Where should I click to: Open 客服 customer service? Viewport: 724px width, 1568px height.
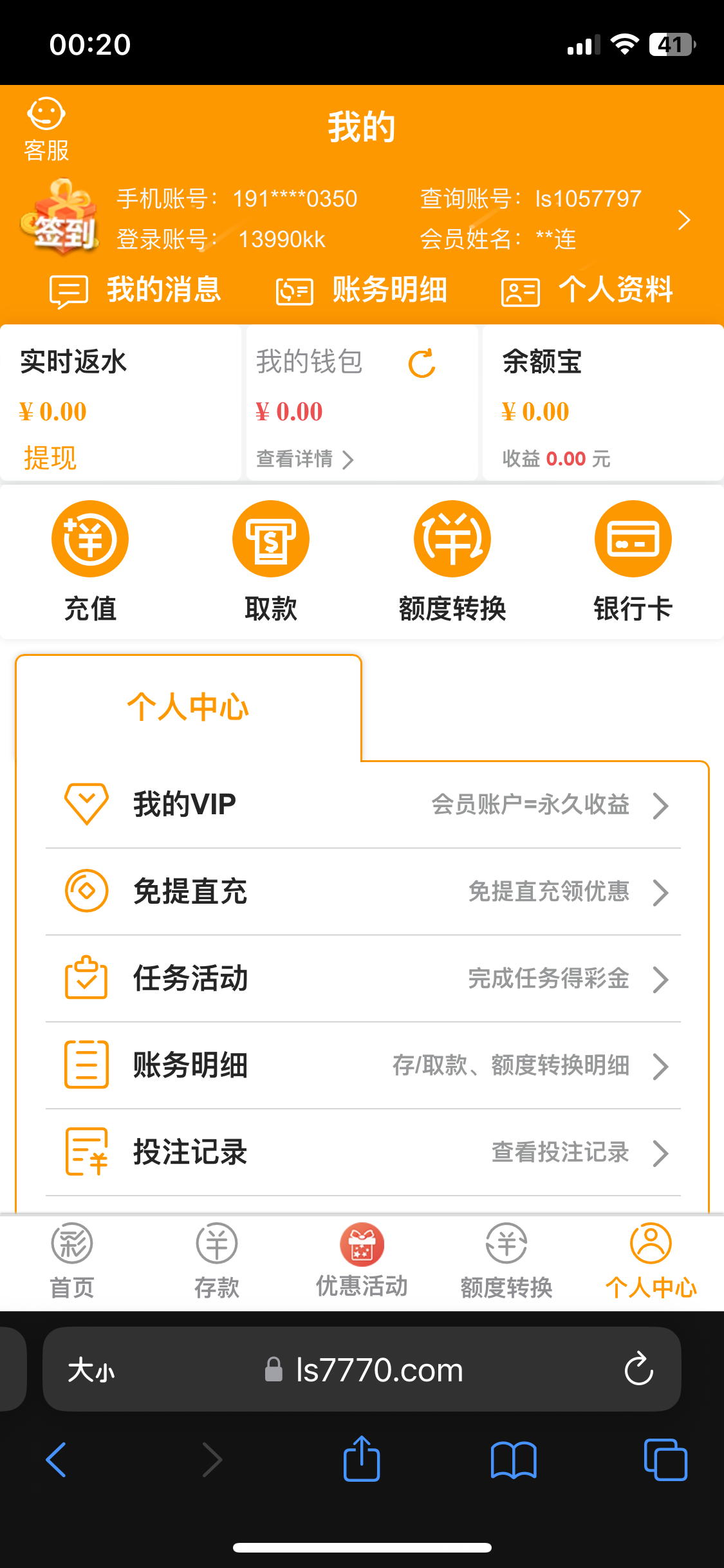[46, 128]
